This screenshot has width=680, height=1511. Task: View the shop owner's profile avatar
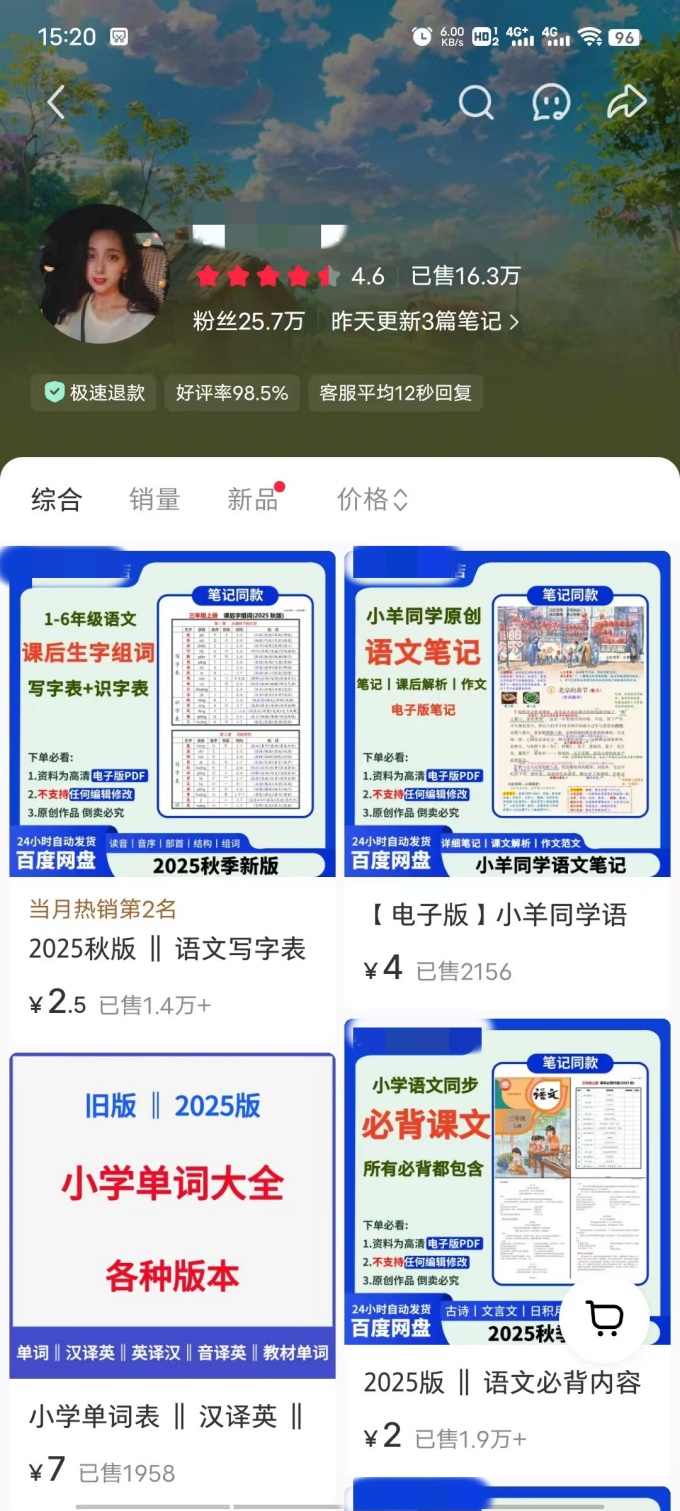point(104,274)
